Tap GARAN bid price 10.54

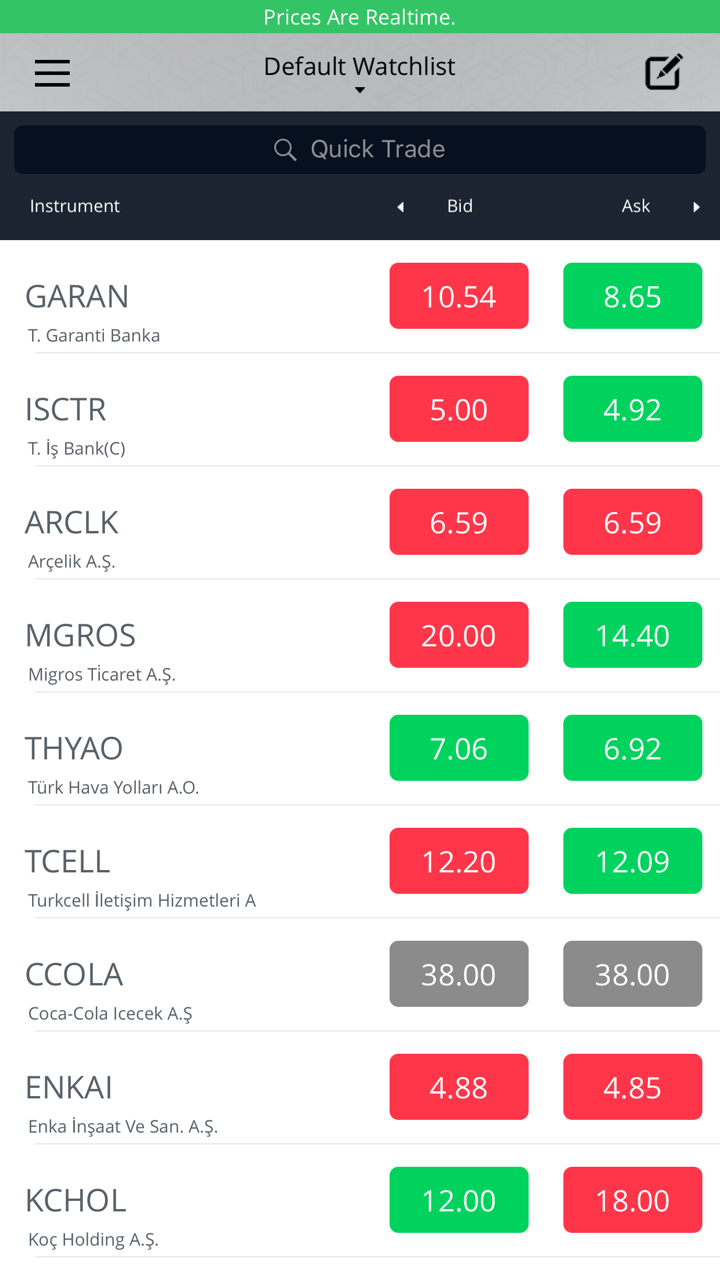click(x=459, y=296)
